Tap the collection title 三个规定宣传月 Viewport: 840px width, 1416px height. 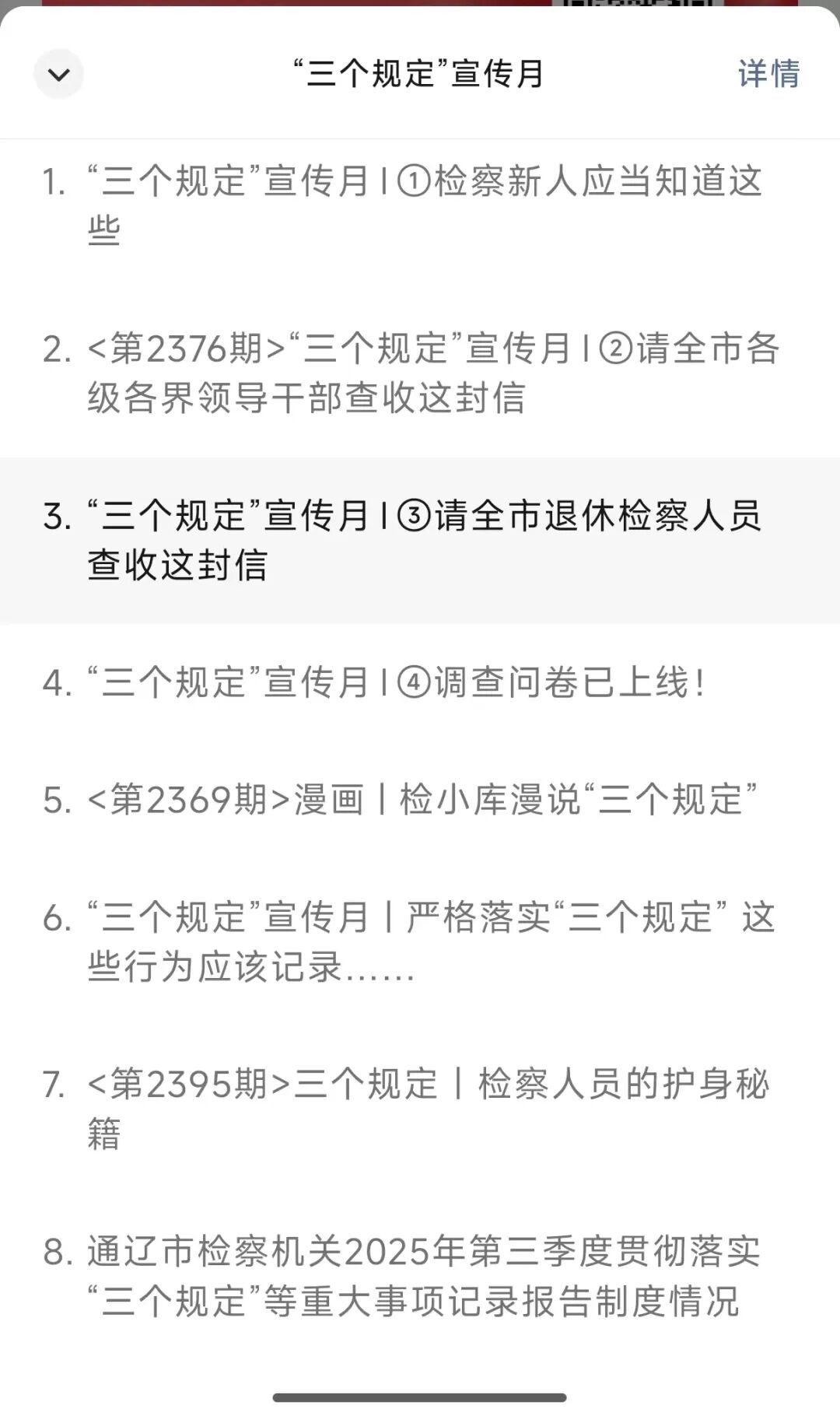click(420, 72)
